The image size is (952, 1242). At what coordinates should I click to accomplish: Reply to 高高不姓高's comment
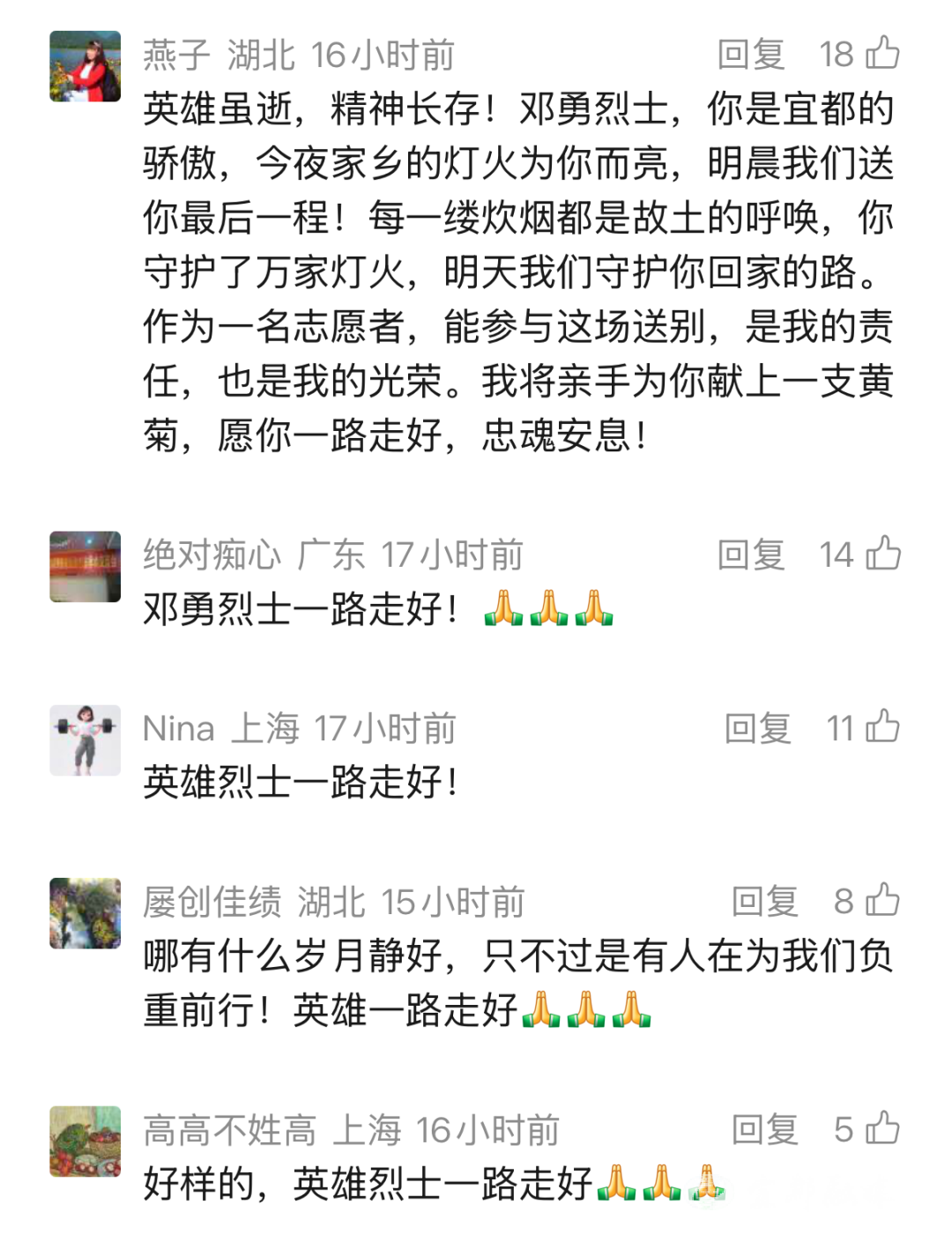[x=765, y=1129]
